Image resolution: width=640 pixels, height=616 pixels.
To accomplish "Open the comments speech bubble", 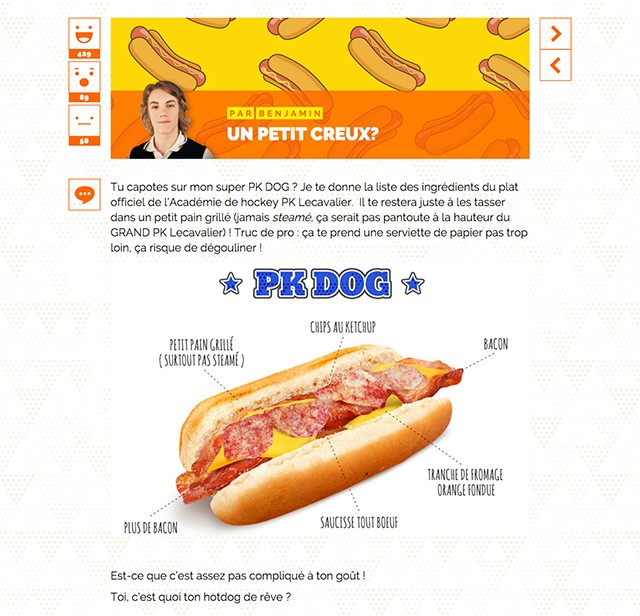I will [x=83, y=194].
